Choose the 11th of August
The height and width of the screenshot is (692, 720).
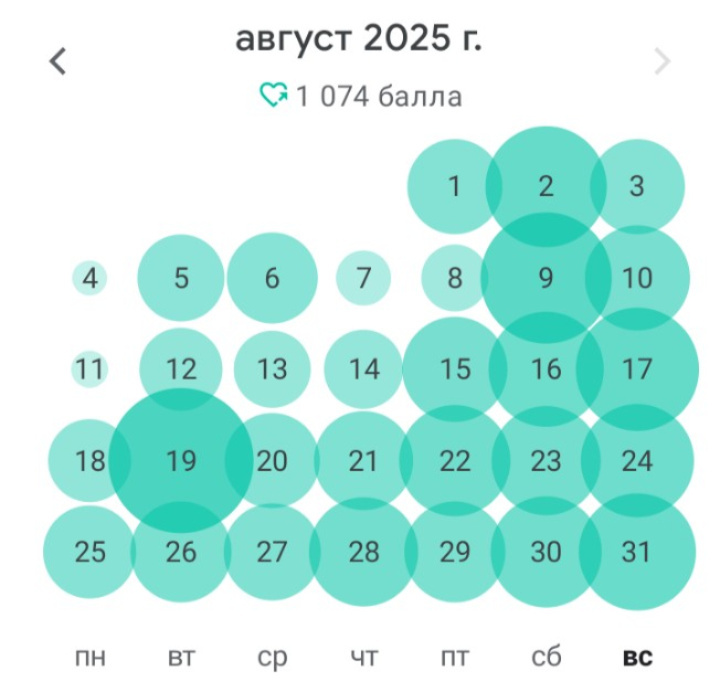(x=90, y=369)
